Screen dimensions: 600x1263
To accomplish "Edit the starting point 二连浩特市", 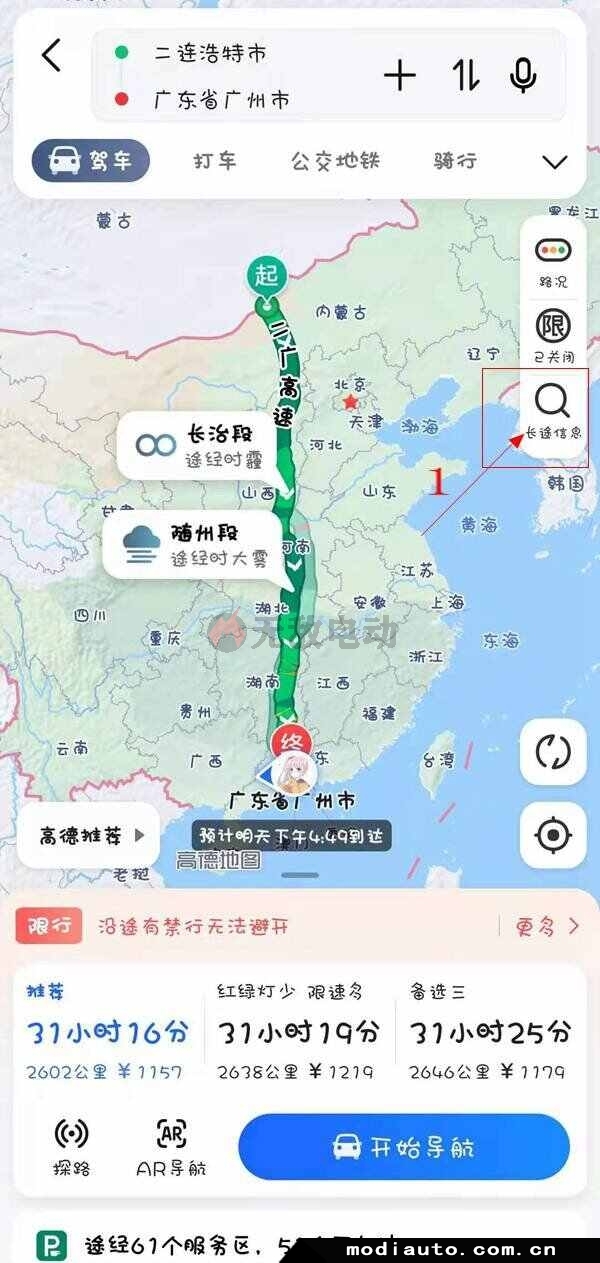I will [x=210, y=53].
